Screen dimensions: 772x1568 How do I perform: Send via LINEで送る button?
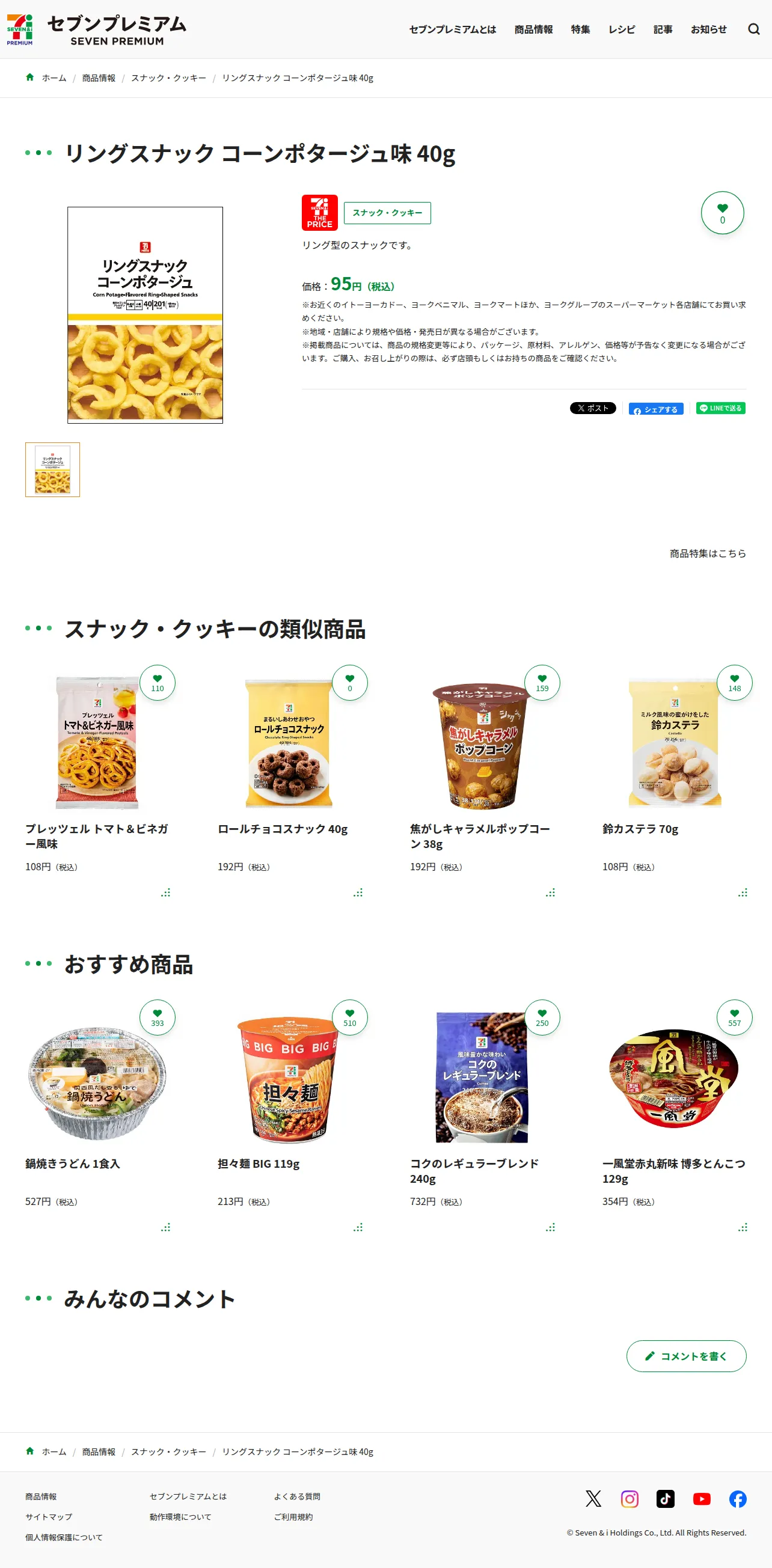(720, 408)
